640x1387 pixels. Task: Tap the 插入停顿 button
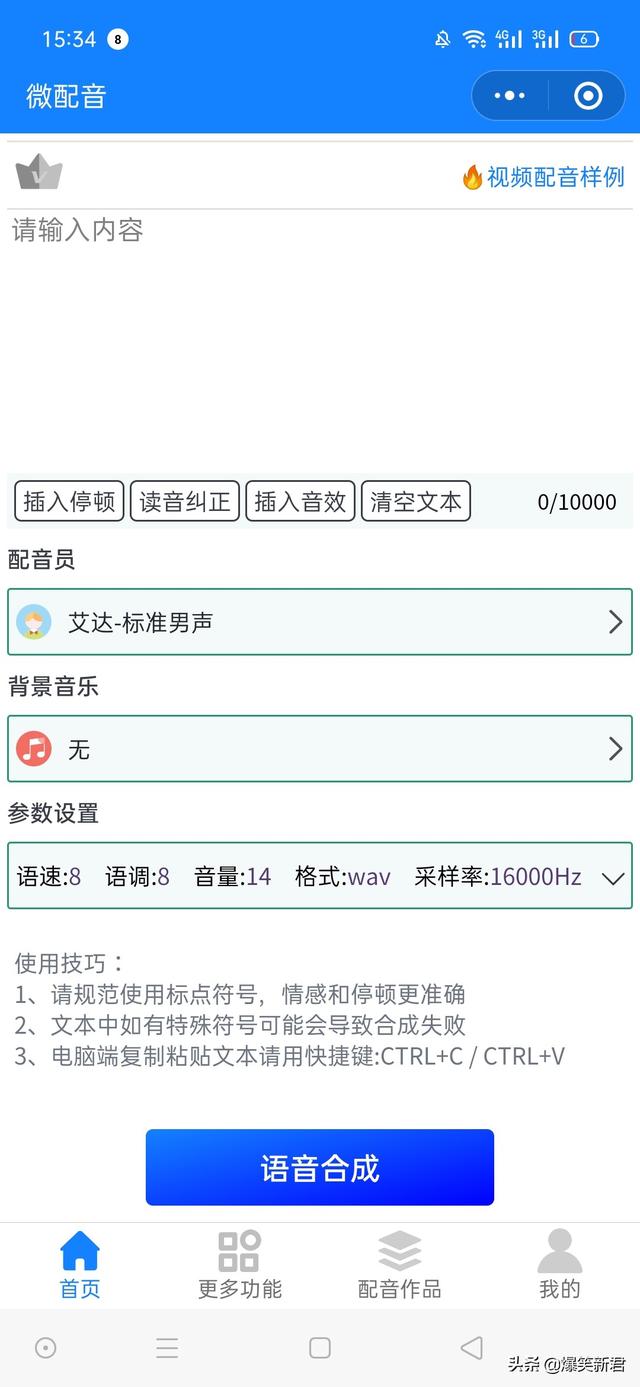pos(69,501)
